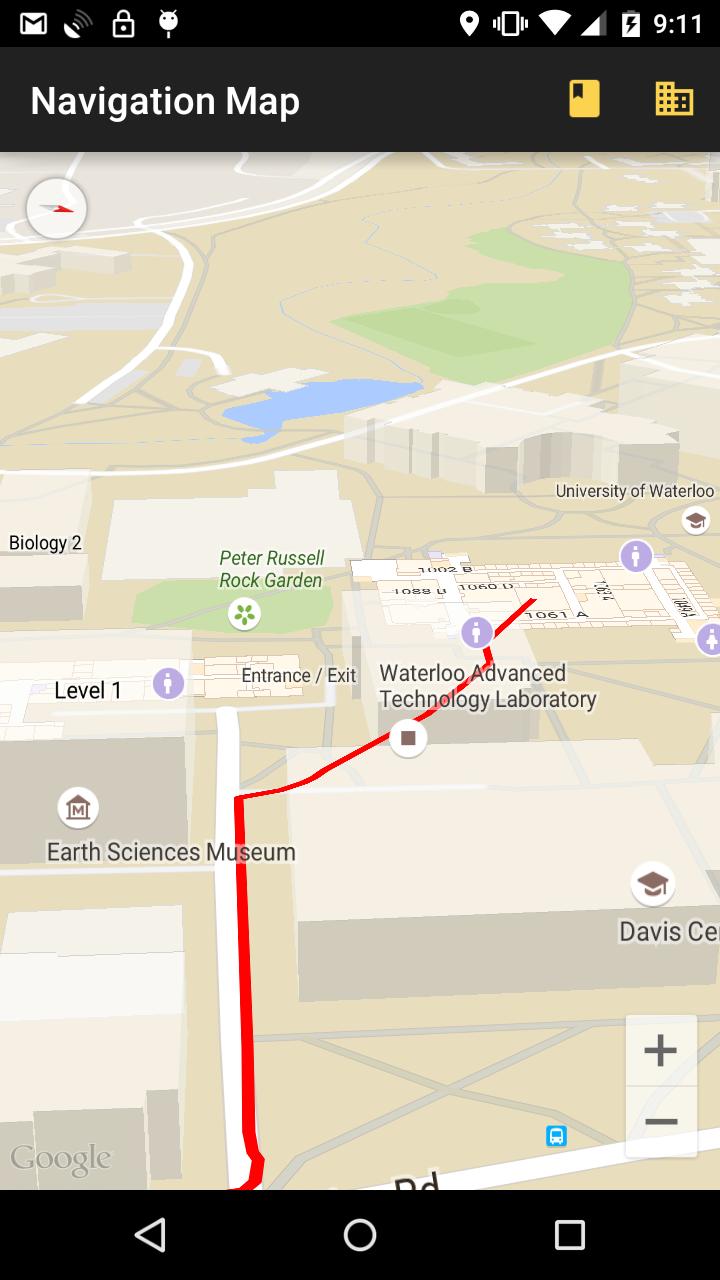Open recent apps from navigation bar
The height and width of the screenshot is (1280, 720).
point(569,1235)
